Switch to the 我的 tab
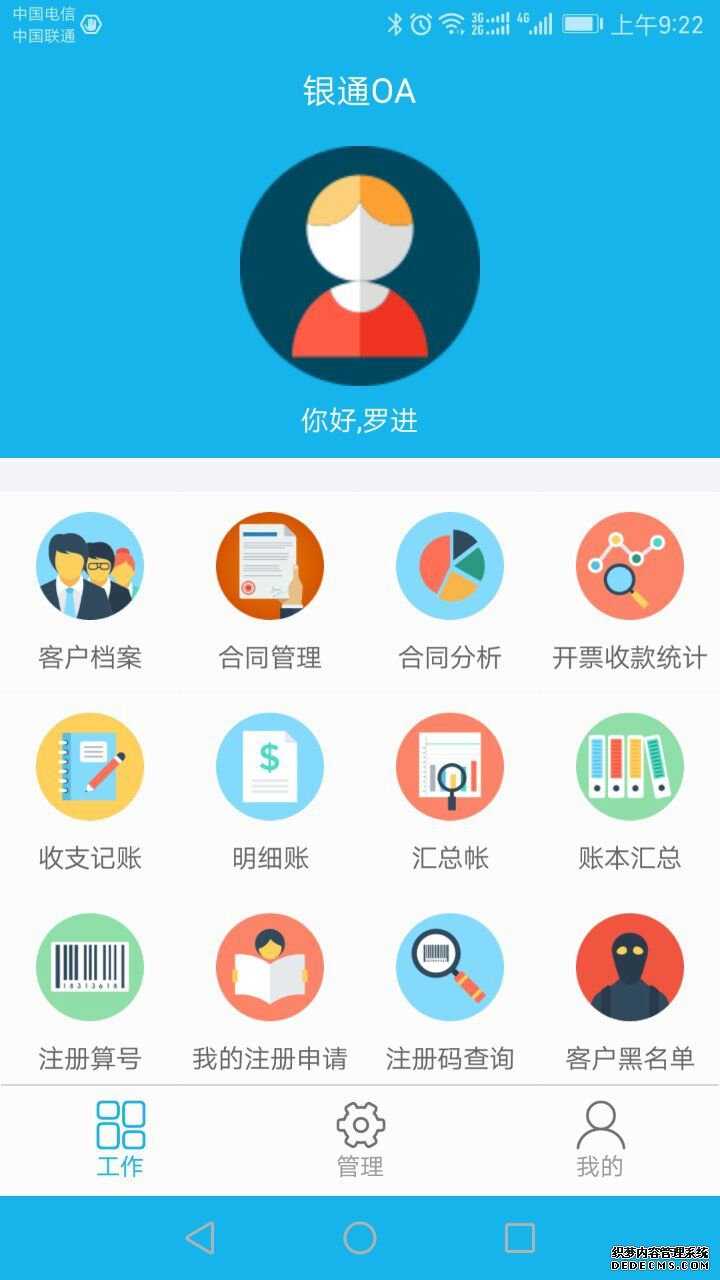 [x=600, y=1139]
